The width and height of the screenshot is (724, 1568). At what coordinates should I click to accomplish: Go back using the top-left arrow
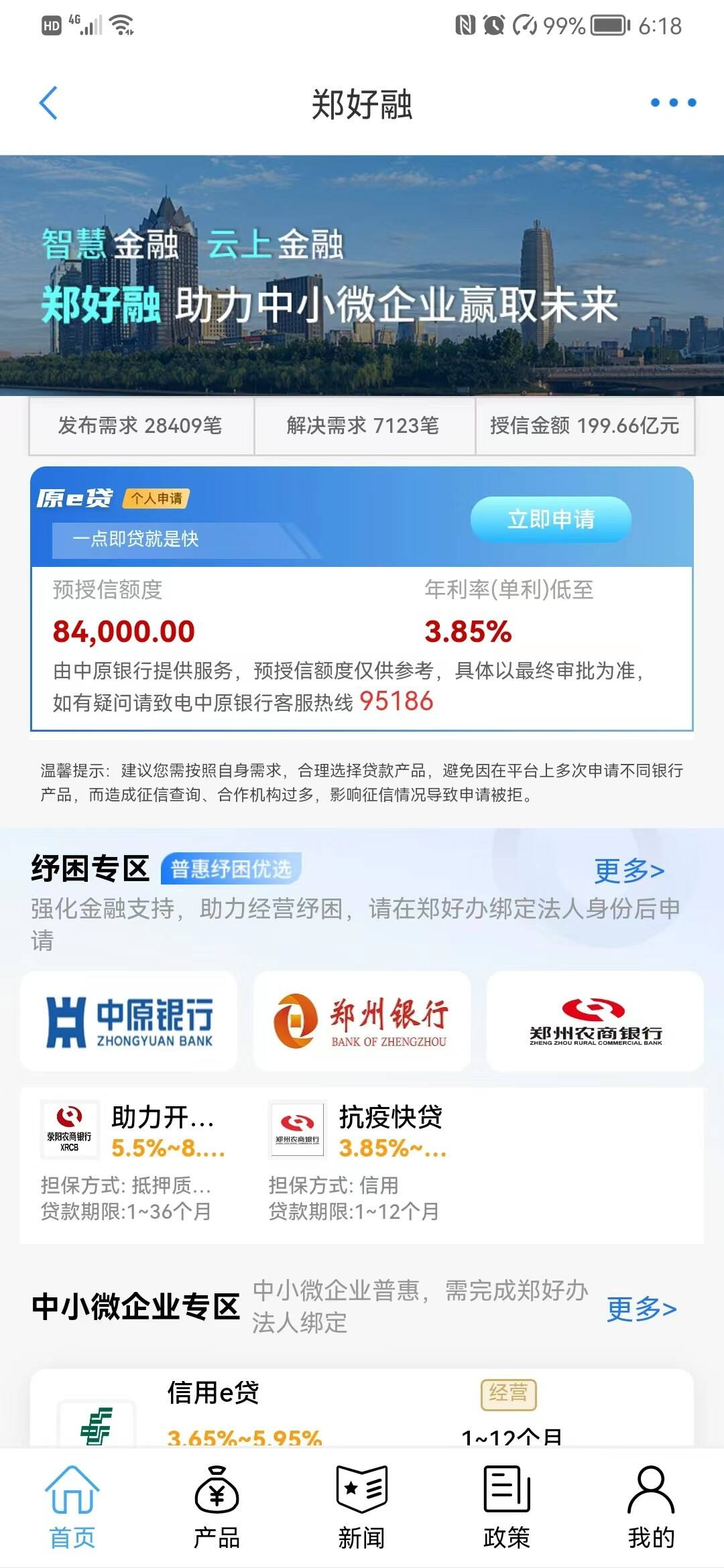click(x=48, y=103)
